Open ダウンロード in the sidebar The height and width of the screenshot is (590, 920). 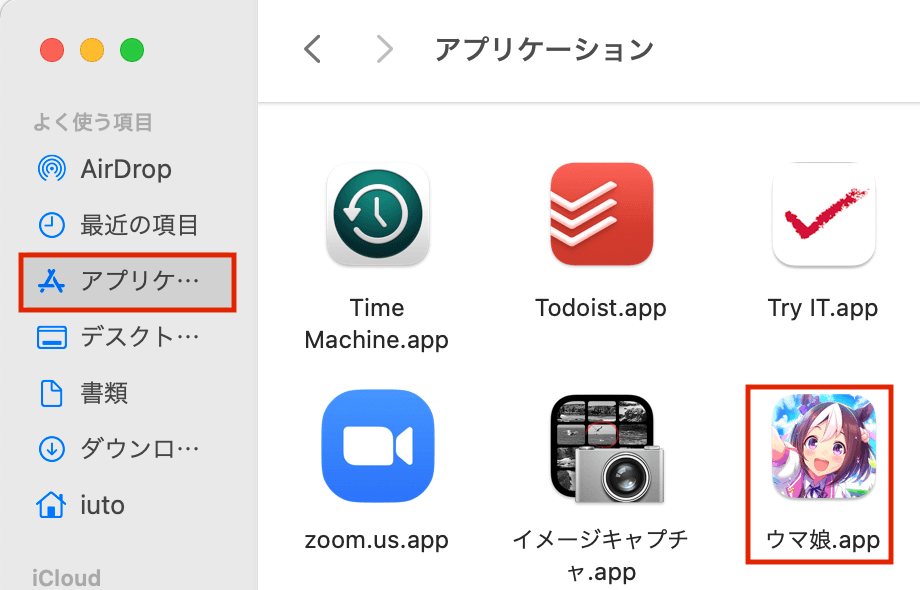(x=138, y=449)
